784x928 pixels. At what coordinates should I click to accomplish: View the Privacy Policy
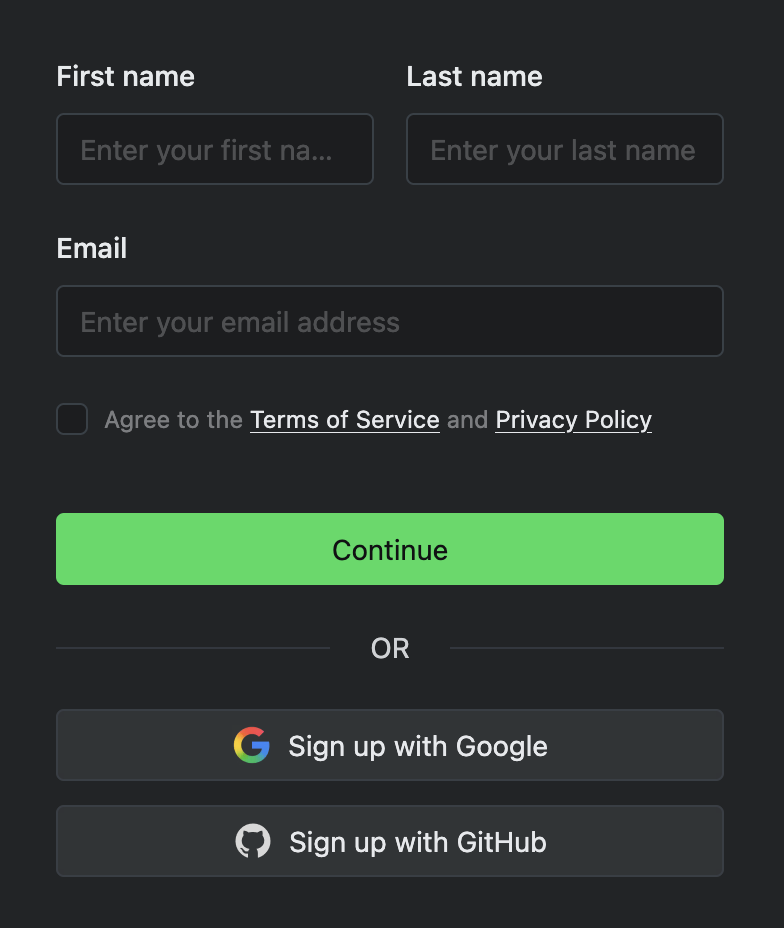(x=573, y=420)
